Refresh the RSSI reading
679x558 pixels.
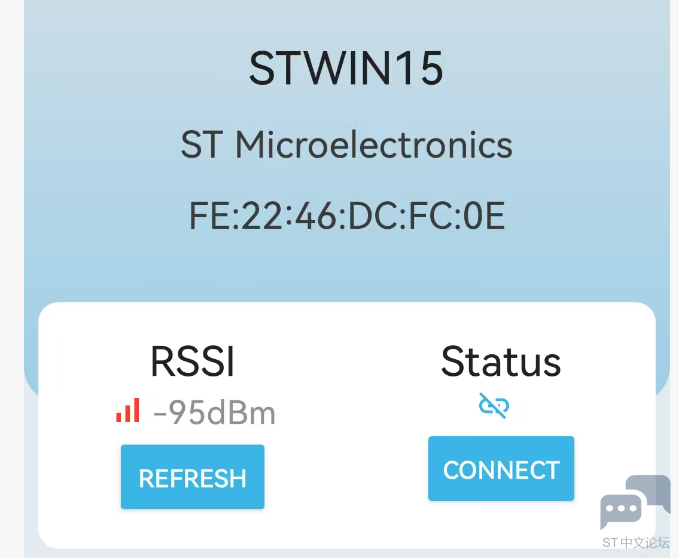192,477
